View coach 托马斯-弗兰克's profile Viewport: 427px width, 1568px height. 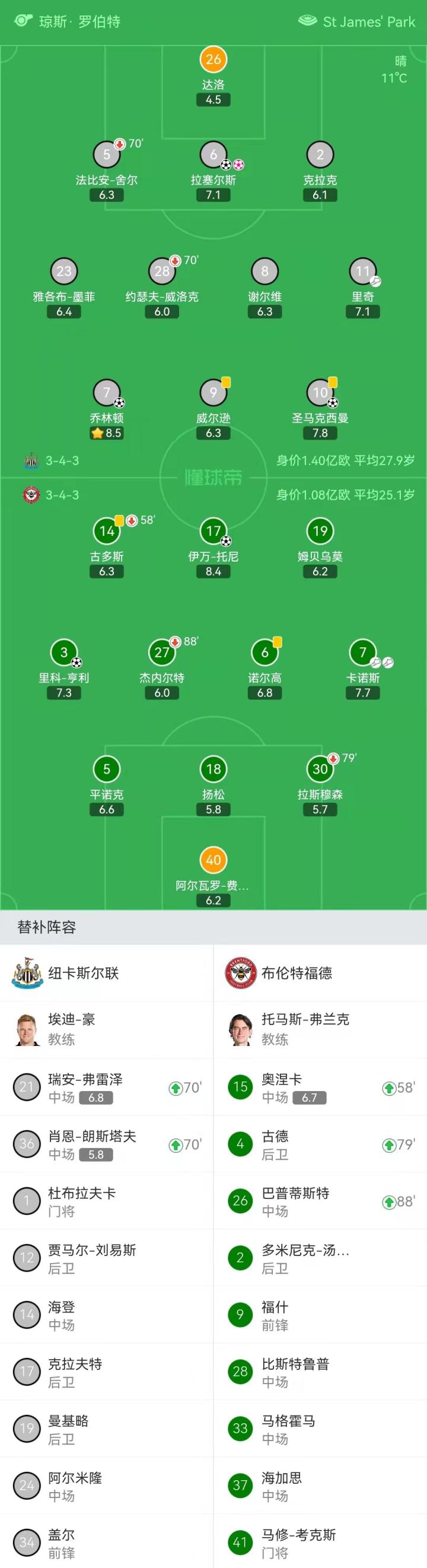305,1029
